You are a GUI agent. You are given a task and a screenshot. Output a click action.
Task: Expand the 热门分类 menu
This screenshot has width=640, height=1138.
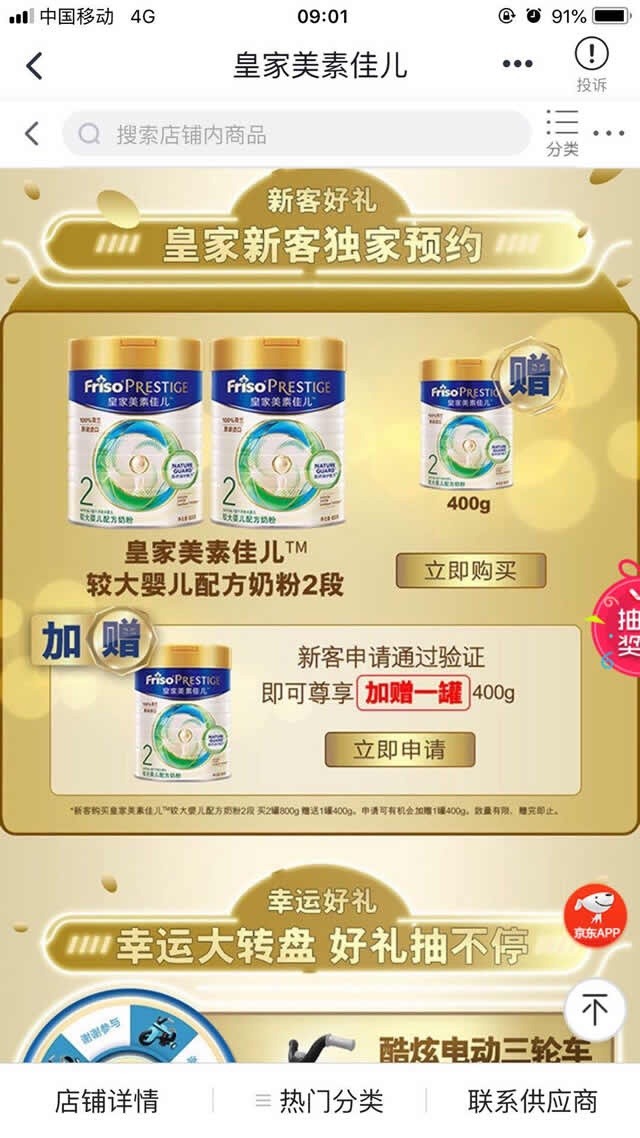tap(320, 1101)
